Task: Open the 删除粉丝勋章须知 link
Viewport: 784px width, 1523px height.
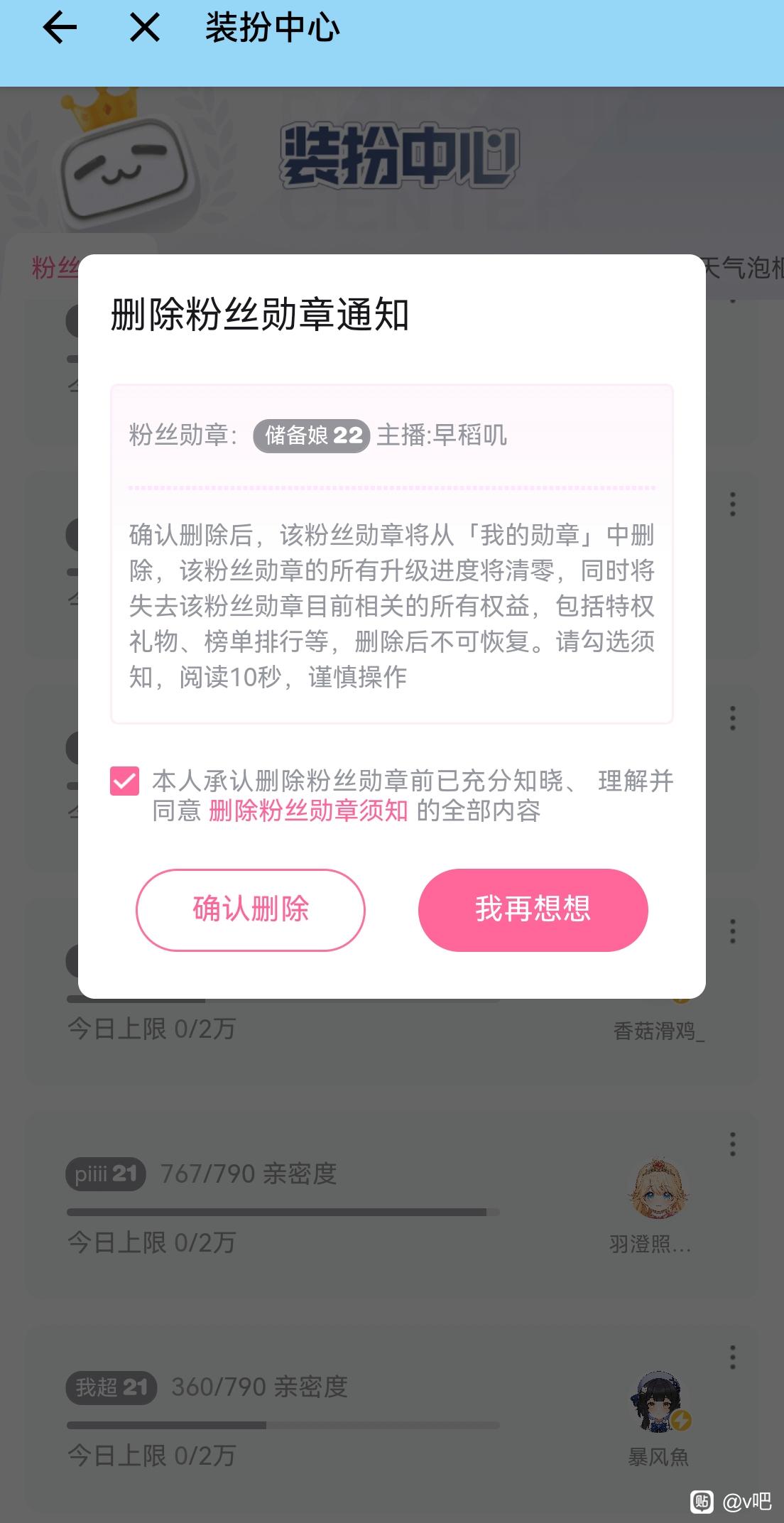Action: pos(308,811)
